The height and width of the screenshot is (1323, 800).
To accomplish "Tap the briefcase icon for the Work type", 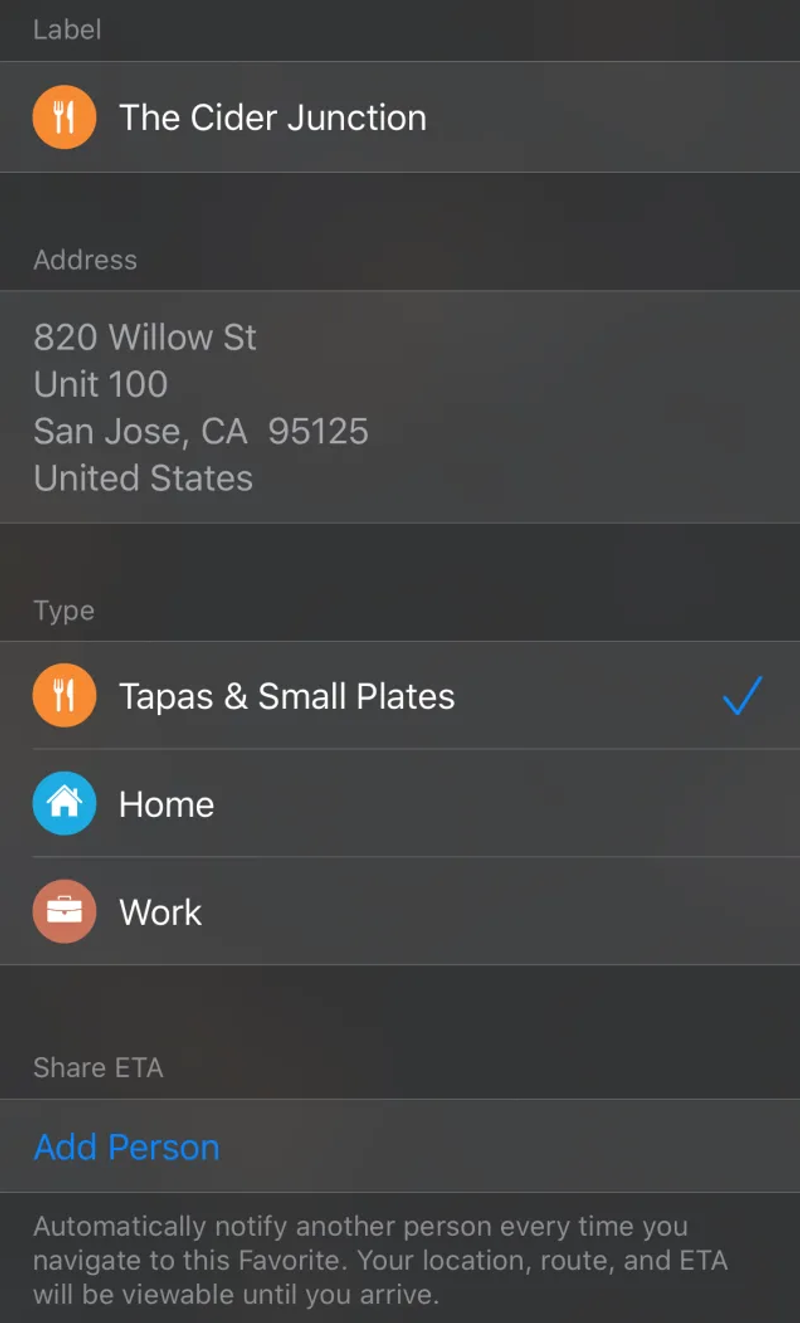I will pos(64,911).
